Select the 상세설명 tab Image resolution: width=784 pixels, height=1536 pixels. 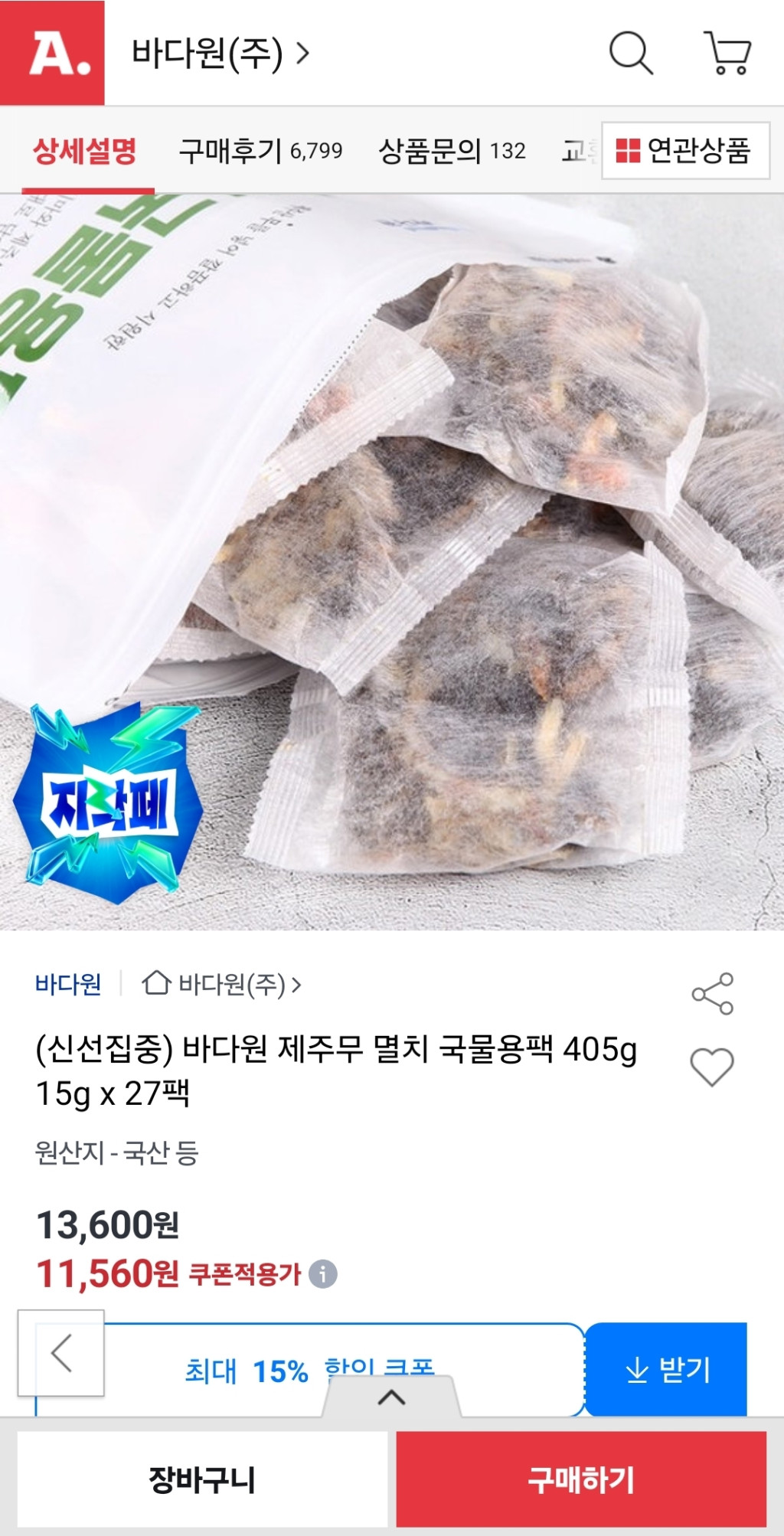click(x=85, y=151)
